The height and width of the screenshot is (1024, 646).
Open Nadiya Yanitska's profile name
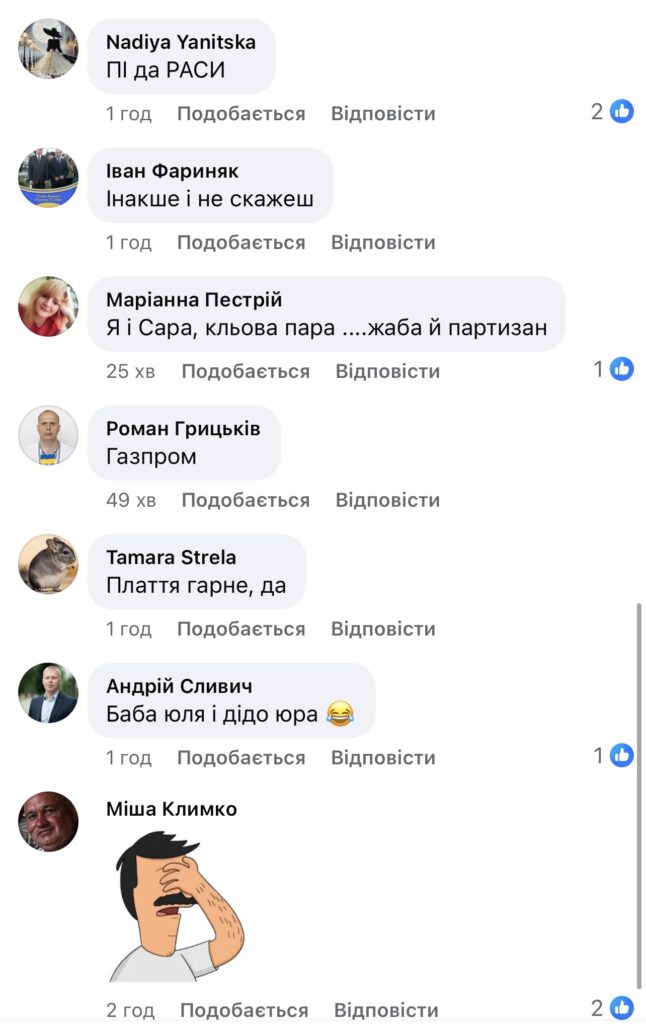click(180, 42)
